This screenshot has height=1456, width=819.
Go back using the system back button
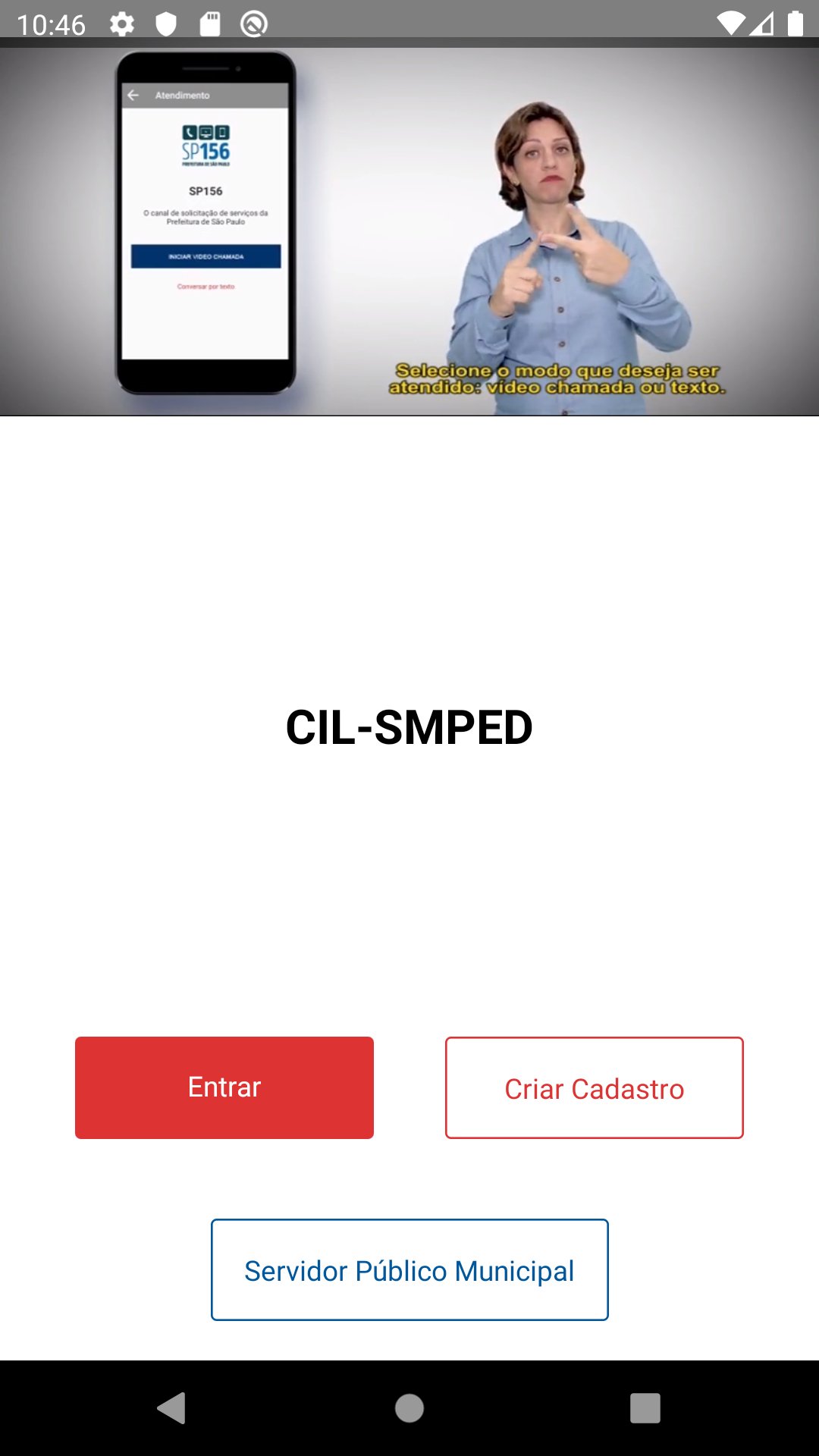(172, 1408)
